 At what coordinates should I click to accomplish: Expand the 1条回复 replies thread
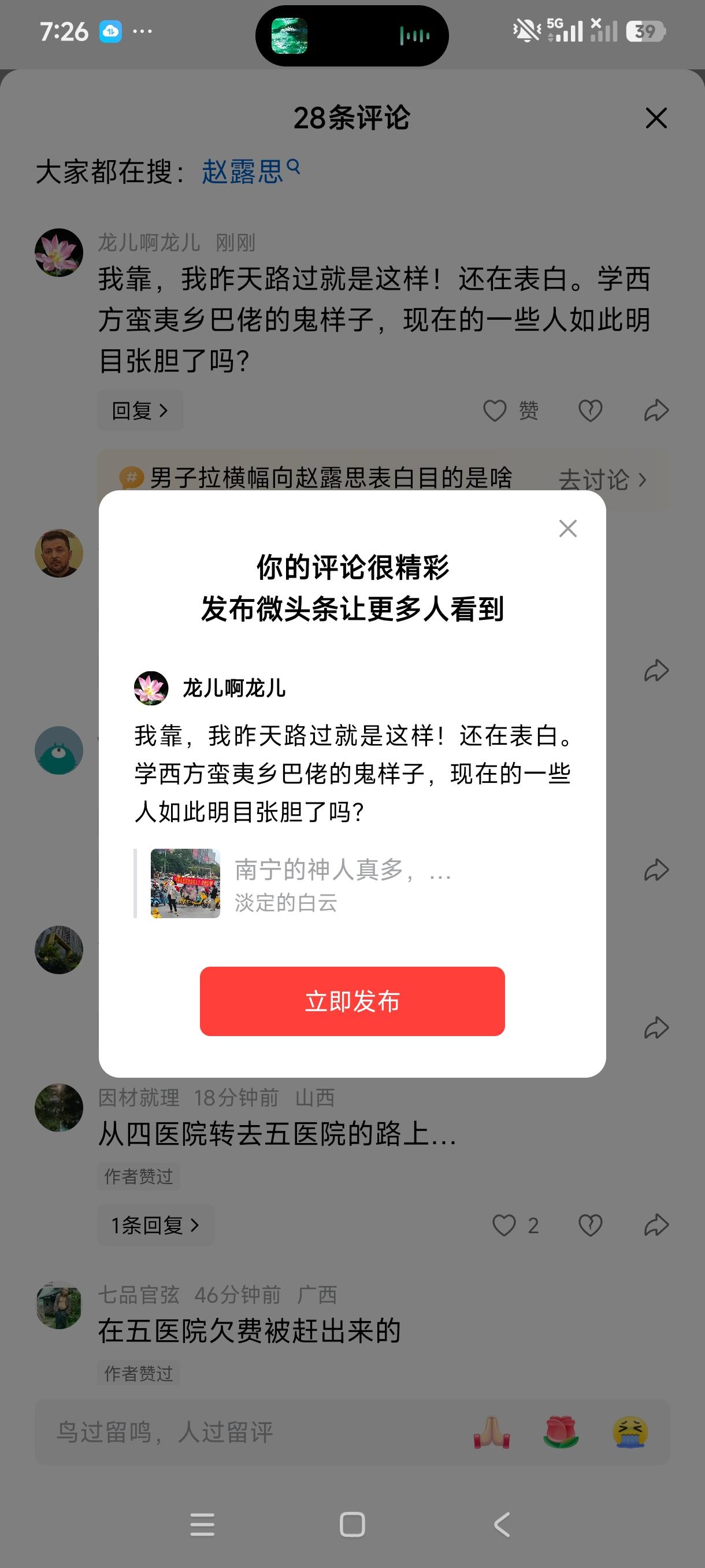click(155, 1225)
